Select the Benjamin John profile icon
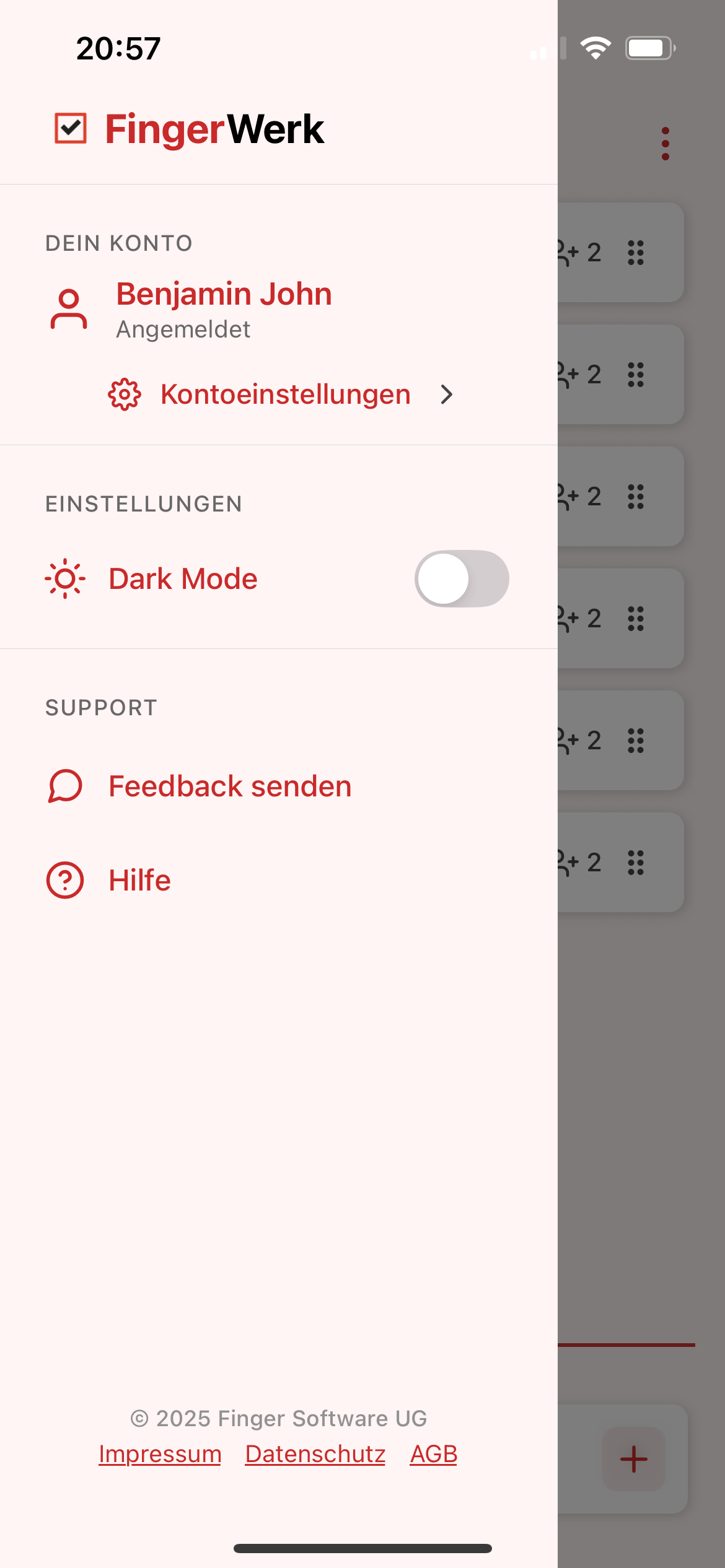Image resolution: width=725 pixels, height=1568 pixels. click(x=68, y=308)
